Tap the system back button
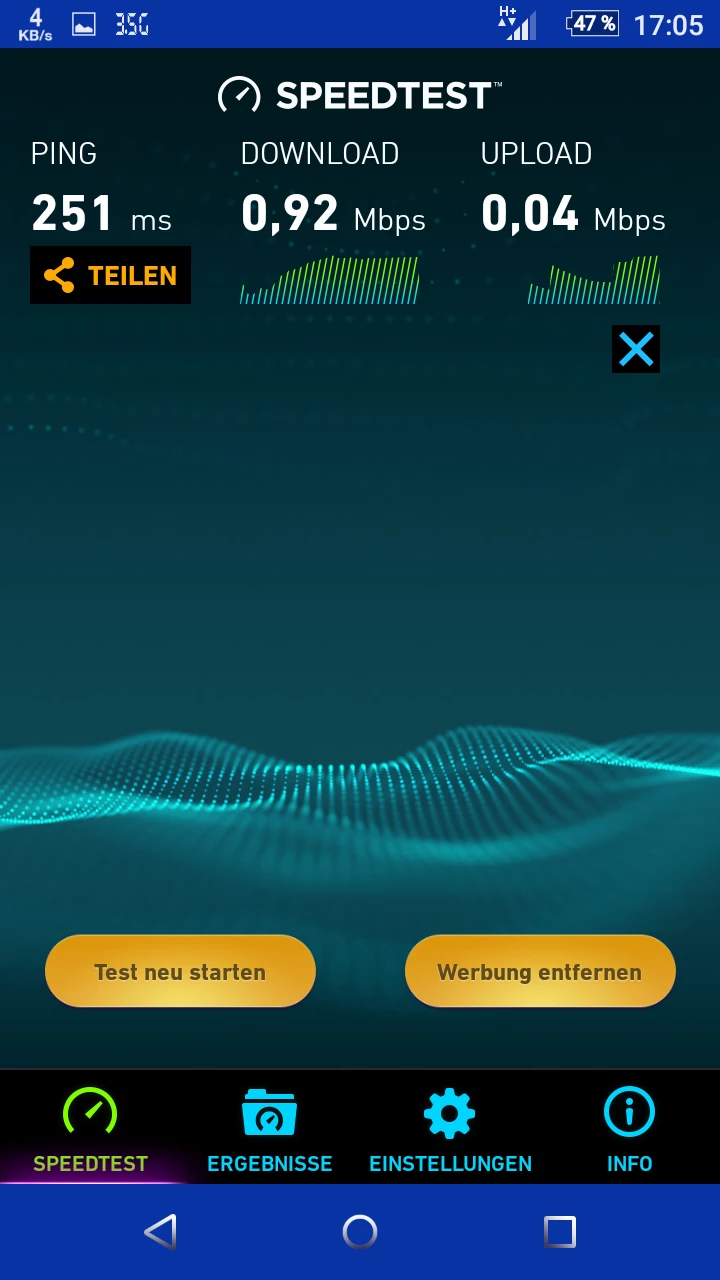720x1280 pixels. pyautogui.click(x=160, y=1232)
